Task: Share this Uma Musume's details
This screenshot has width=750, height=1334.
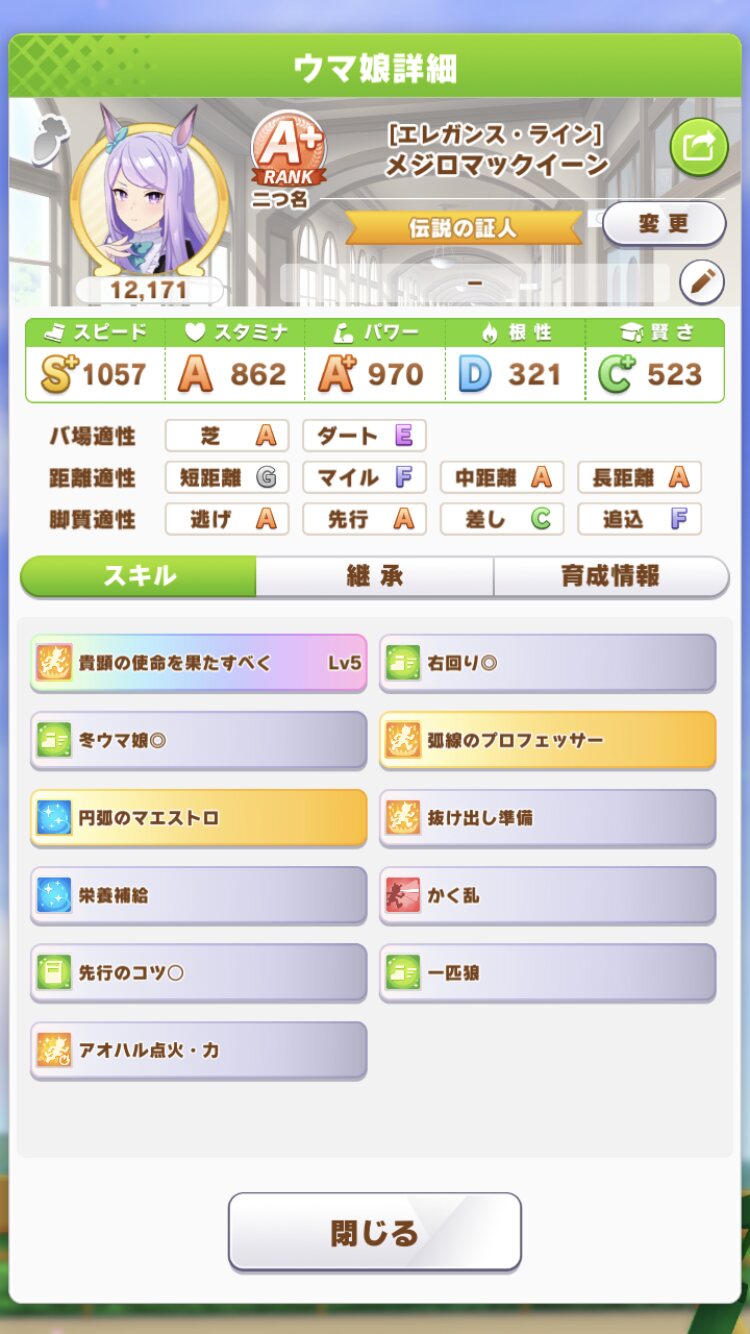Action: point(698,148)
